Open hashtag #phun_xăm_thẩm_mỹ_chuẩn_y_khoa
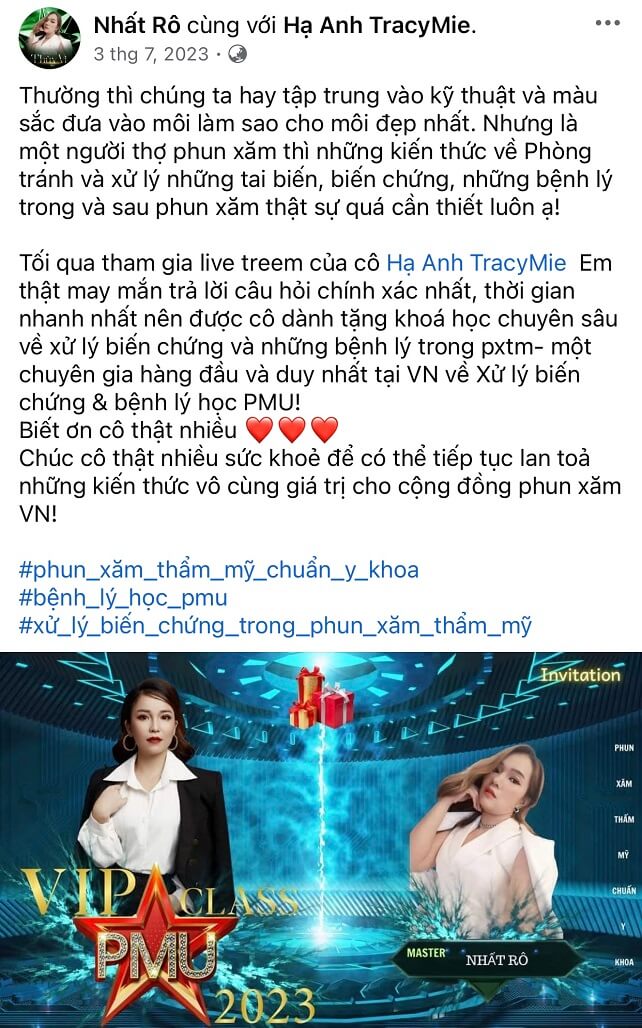The width and height of the screenshot is (642, 1028). click(219, 570)
